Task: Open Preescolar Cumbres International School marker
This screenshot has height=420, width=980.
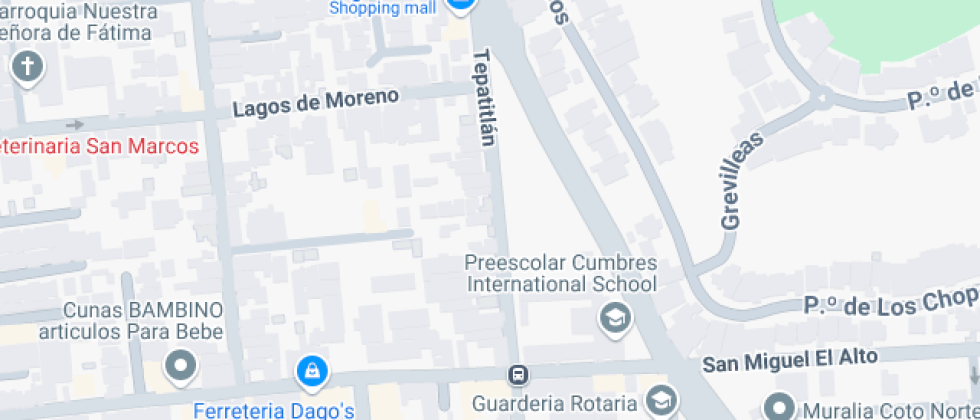Action: (x=612, y=319)
